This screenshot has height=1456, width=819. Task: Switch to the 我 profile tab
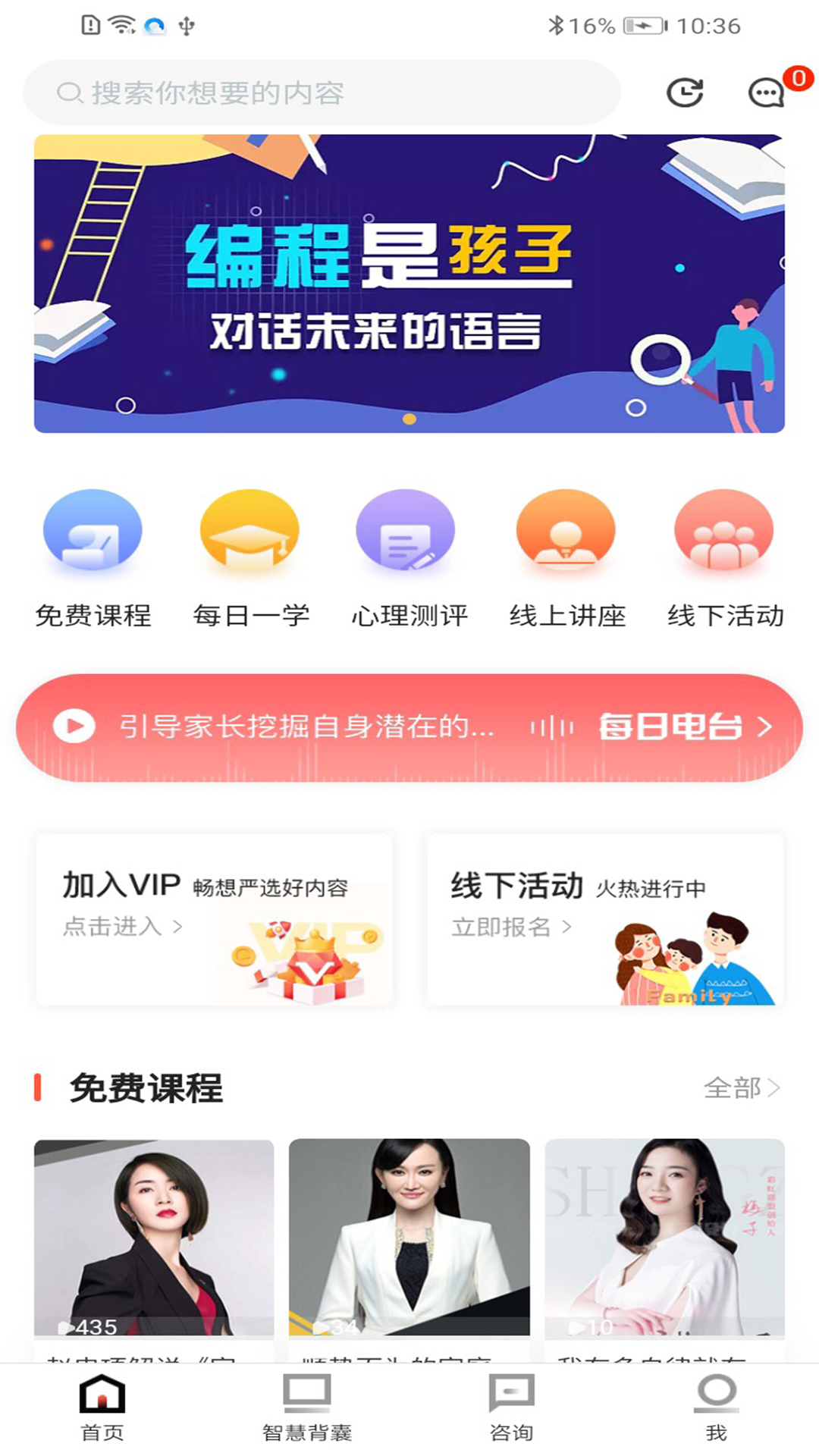[716, 1408]
